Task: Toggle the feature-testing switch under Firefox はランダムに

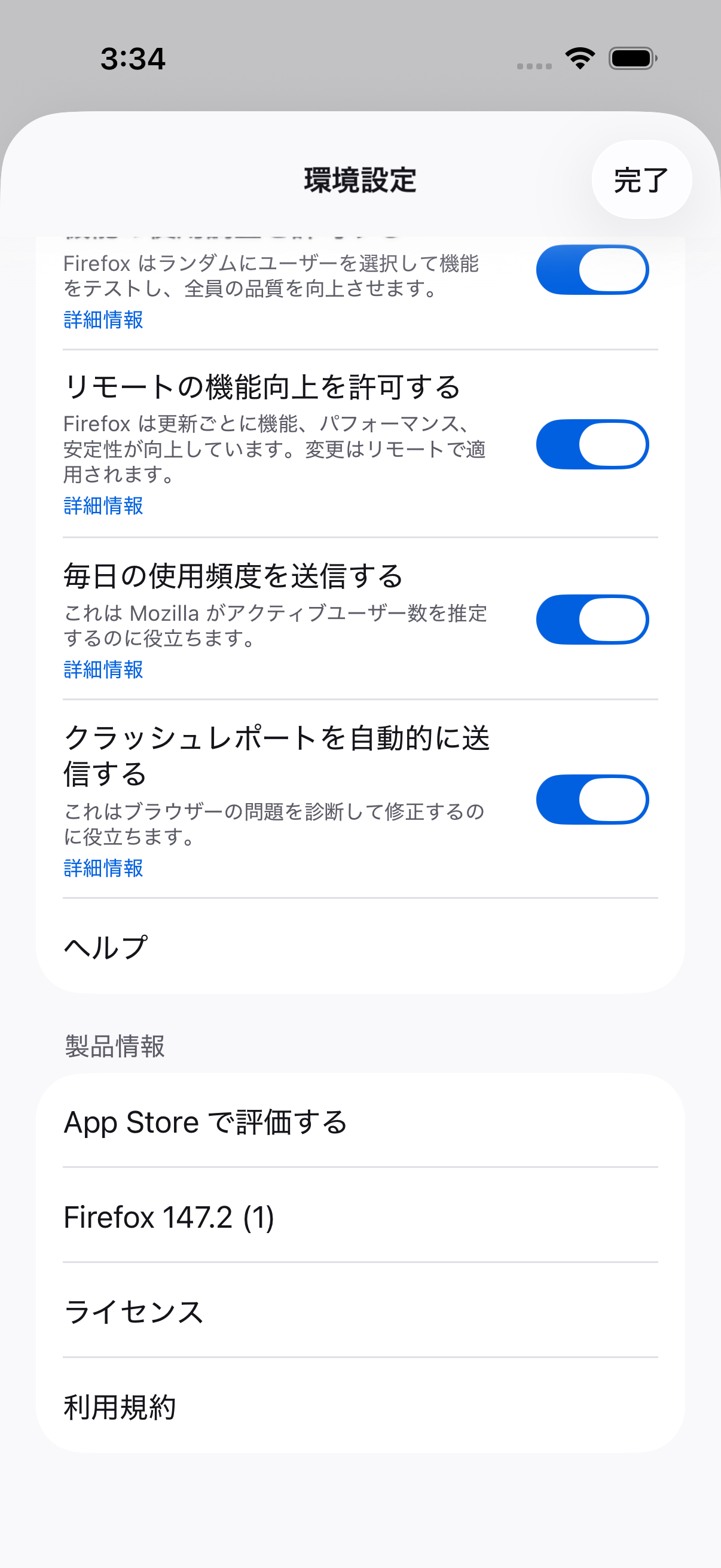Action: point(591,270)
